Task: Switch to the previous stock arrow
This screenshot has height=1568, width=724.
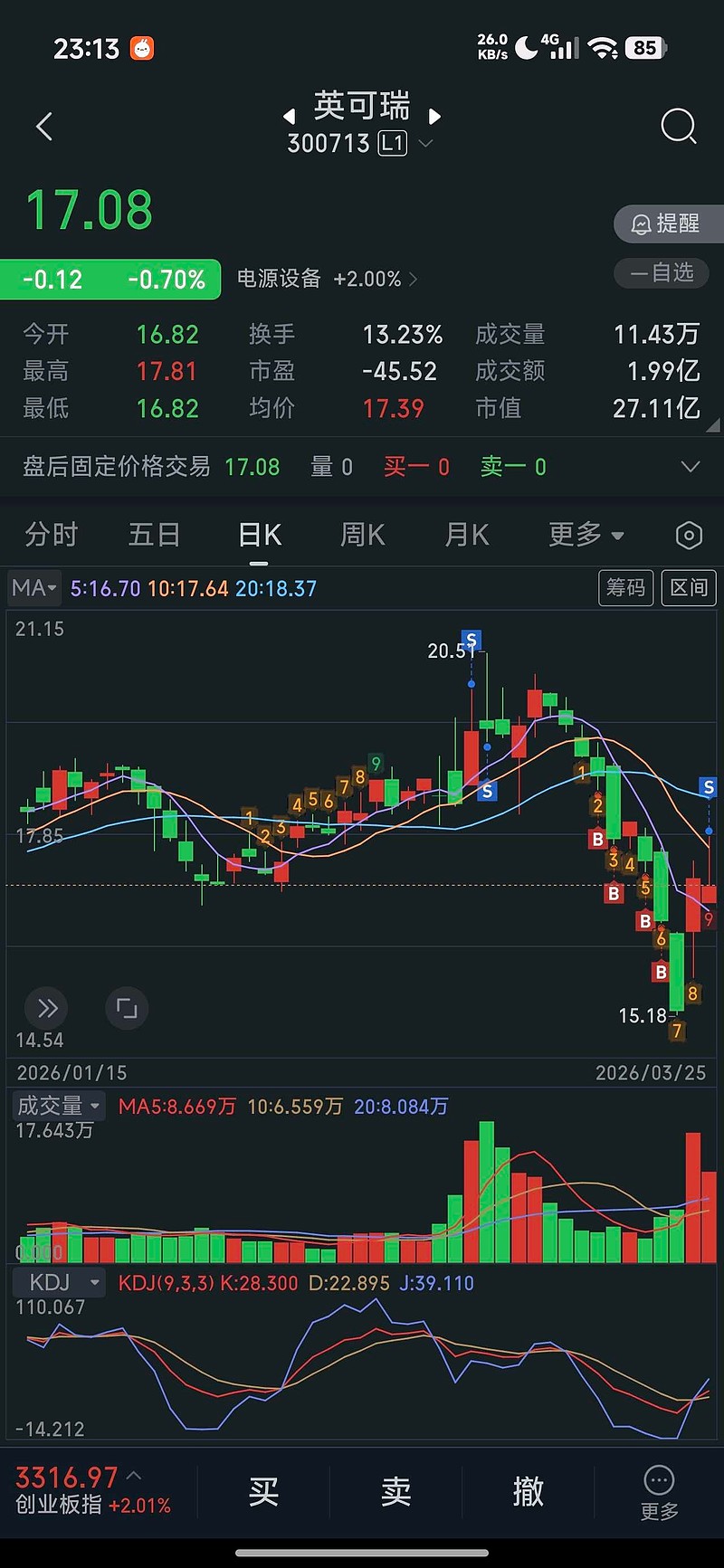Action: point(289,117)
